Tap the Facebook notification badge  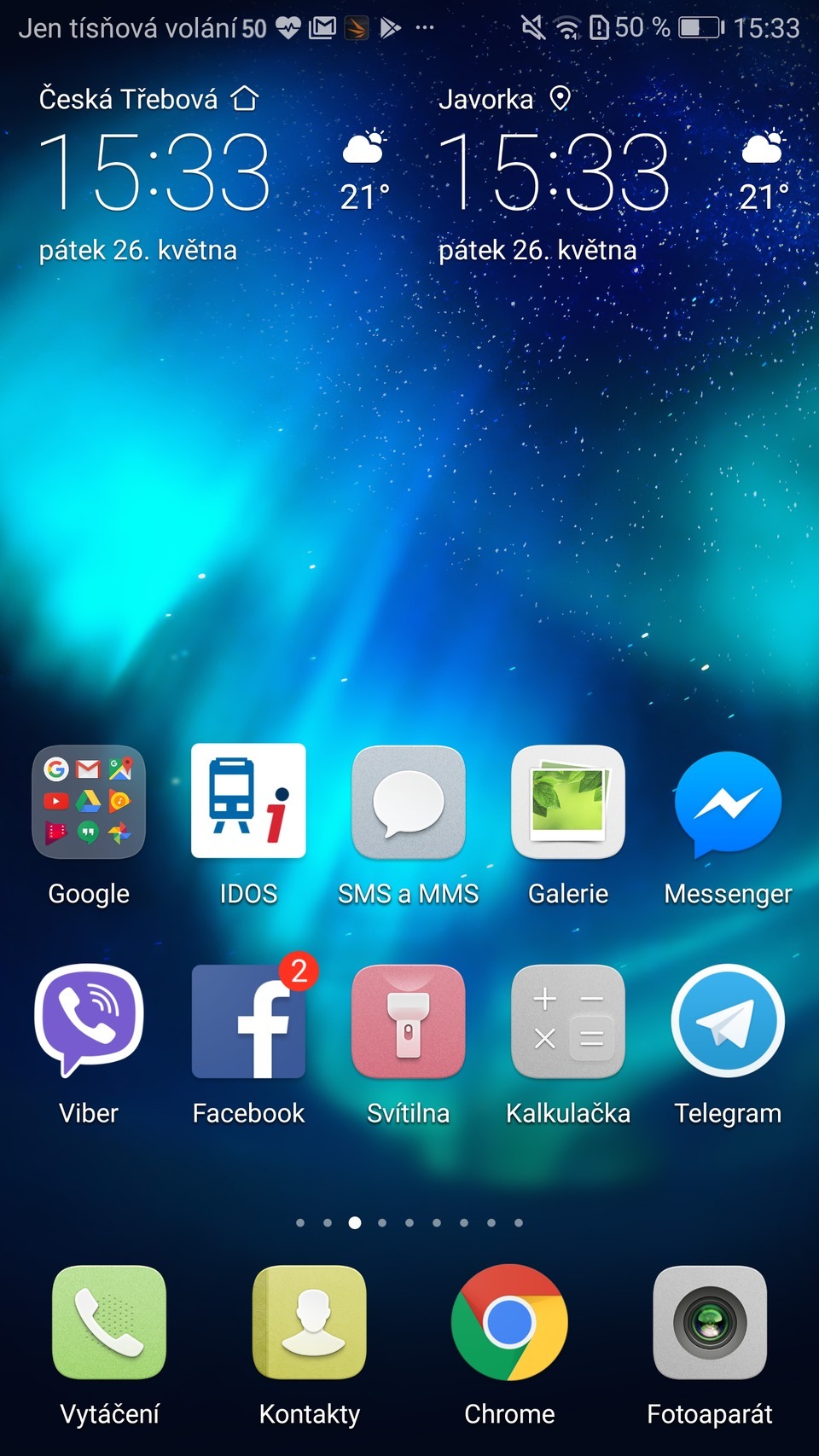click(x=298, y=969)
